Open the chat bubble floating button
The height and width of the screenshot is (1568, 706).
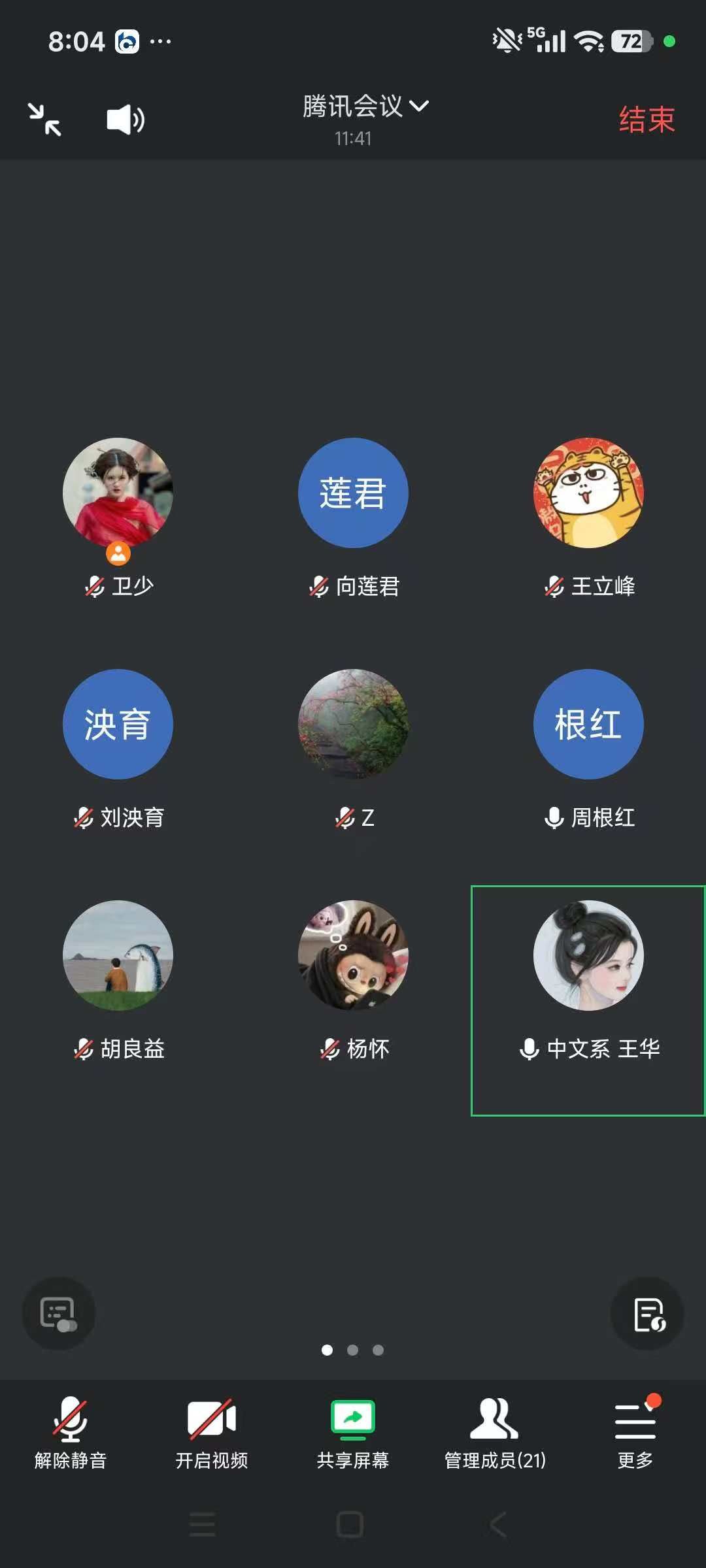(59, 1313)
